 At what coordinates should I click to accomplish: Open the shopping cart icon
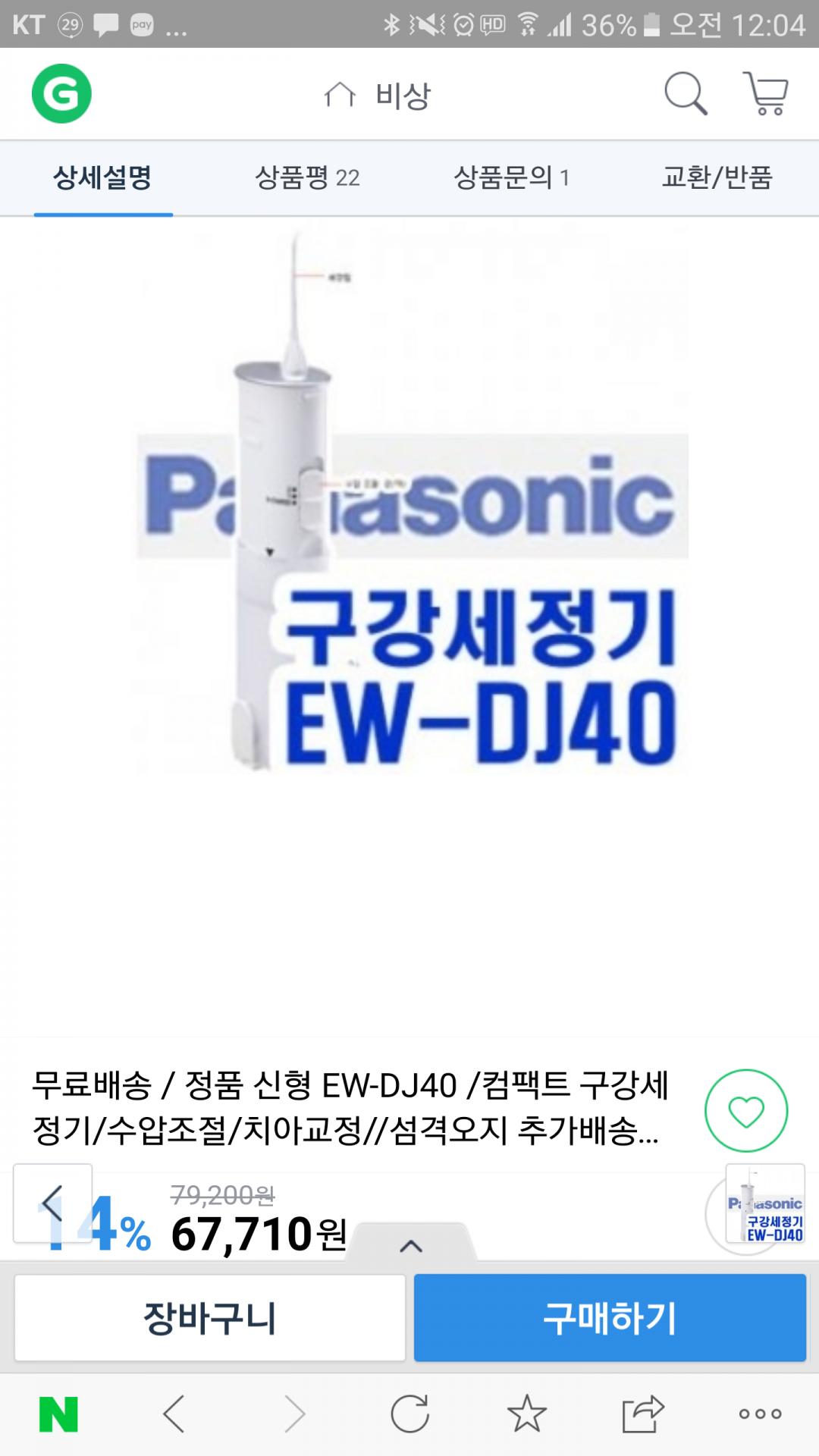pos(766,94)
